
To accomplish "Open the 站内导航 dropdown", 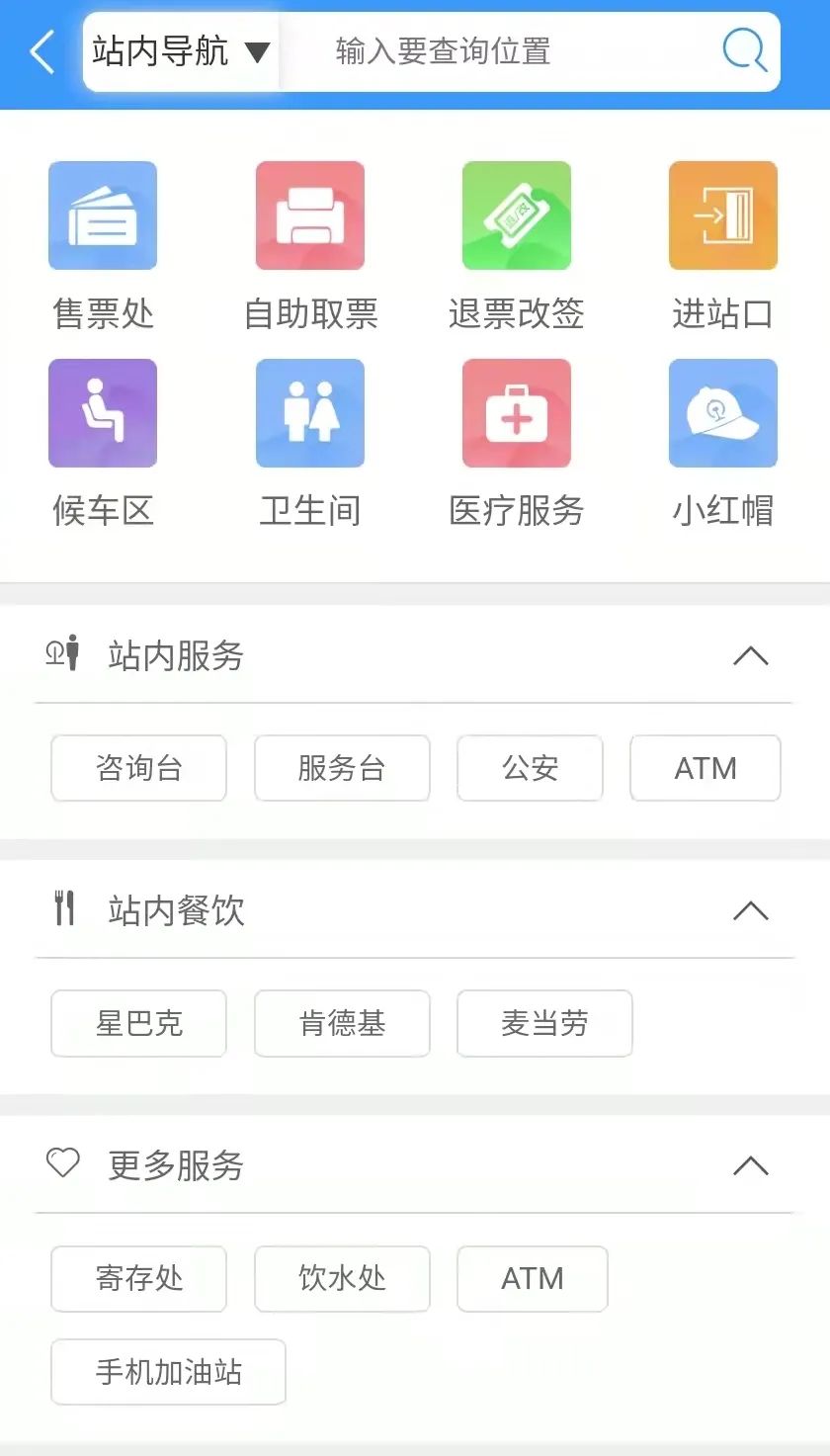I will point(181,51).
